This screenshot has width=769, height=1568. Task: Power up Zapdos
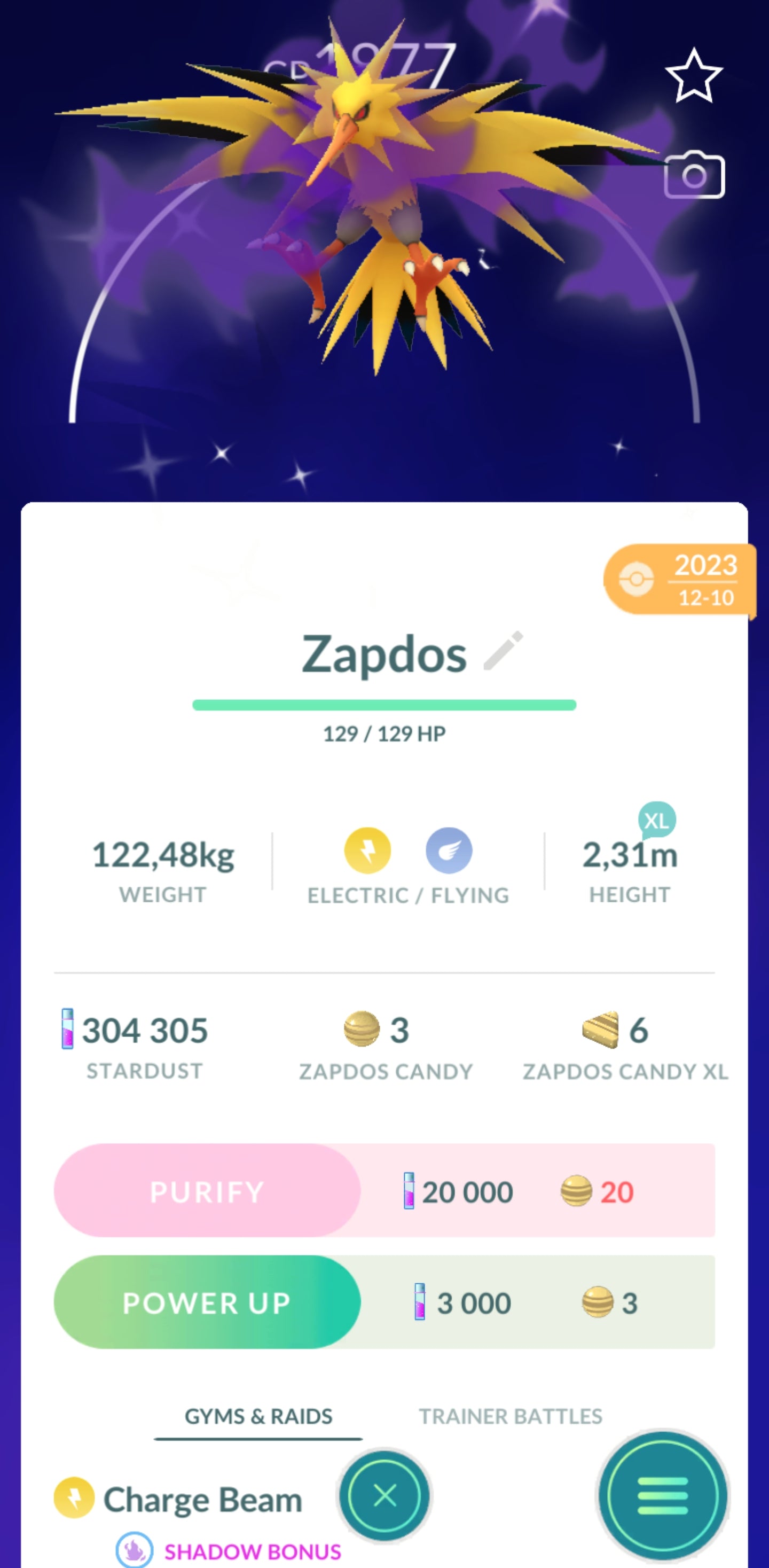click(x=207, y=1302)
